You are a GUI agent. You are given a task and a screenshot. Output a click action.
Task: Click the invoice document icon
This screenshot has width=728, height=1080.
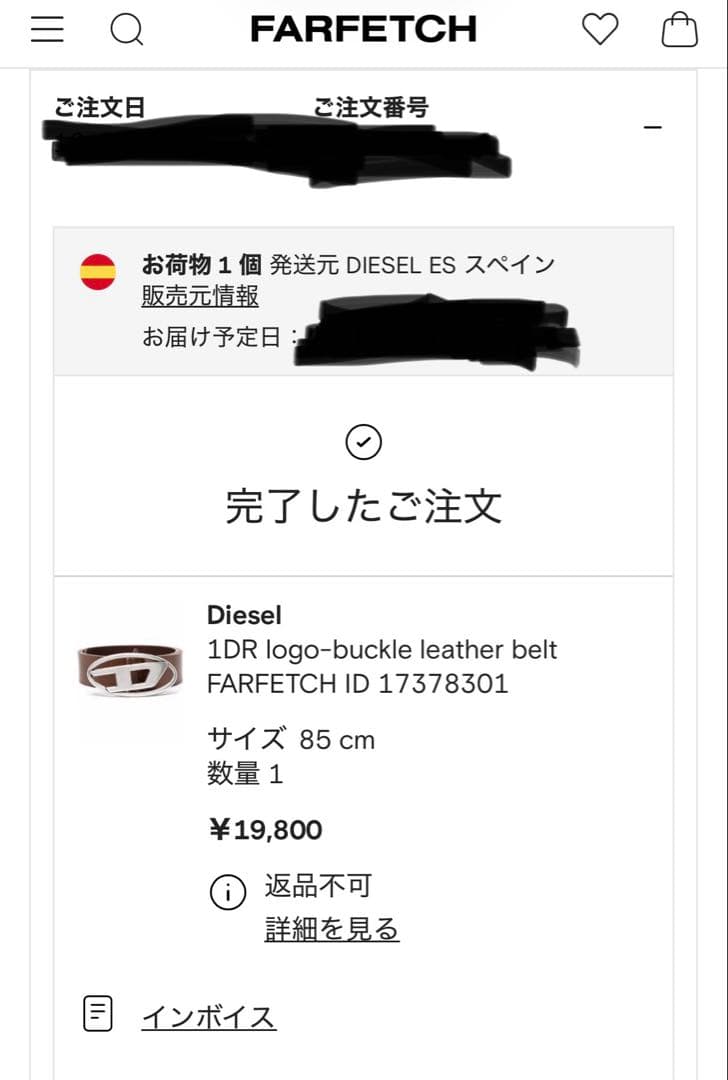pos(97,1014)
